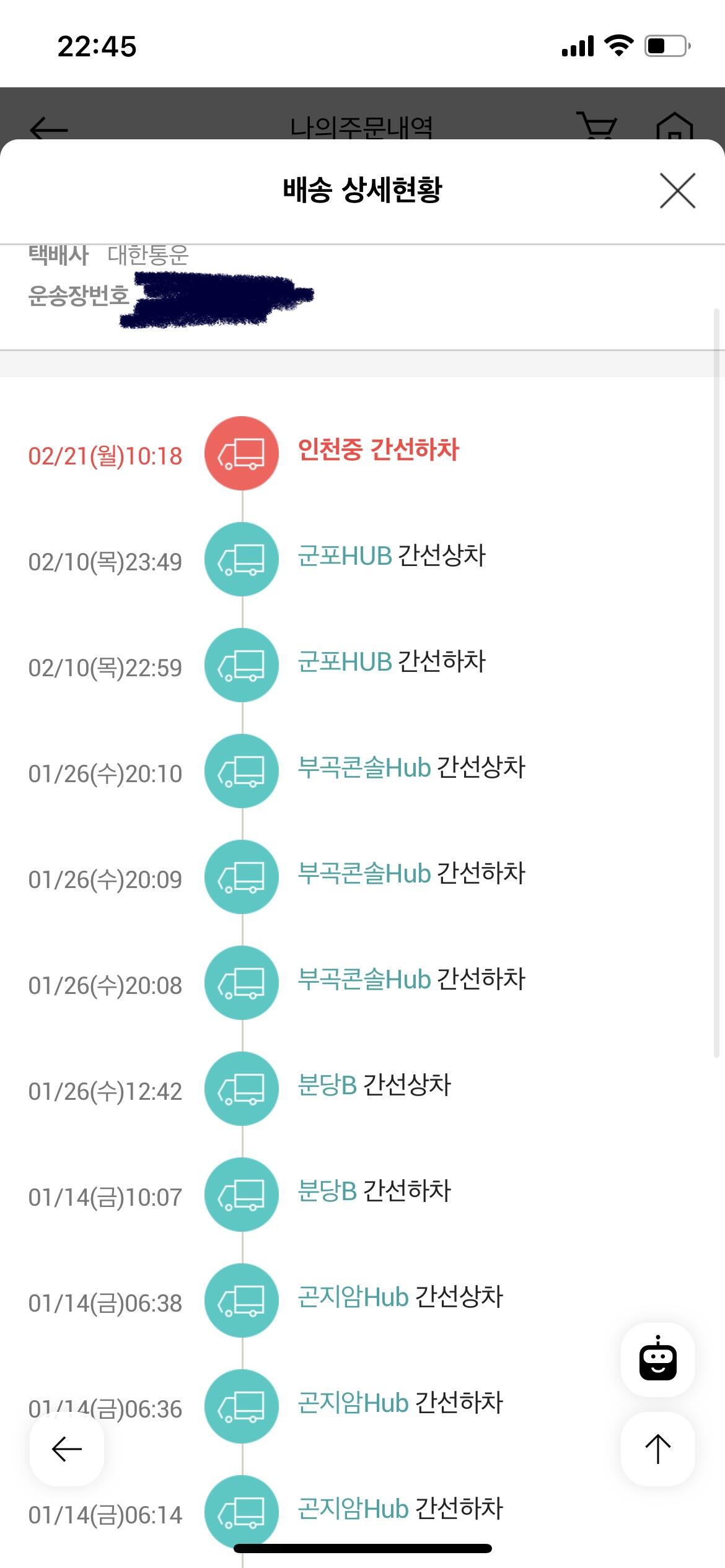Image resolution: width=725 pixels, height=1568 pixels.
Task: Jump to top with the up arrow button
Action: (657, 1448)
